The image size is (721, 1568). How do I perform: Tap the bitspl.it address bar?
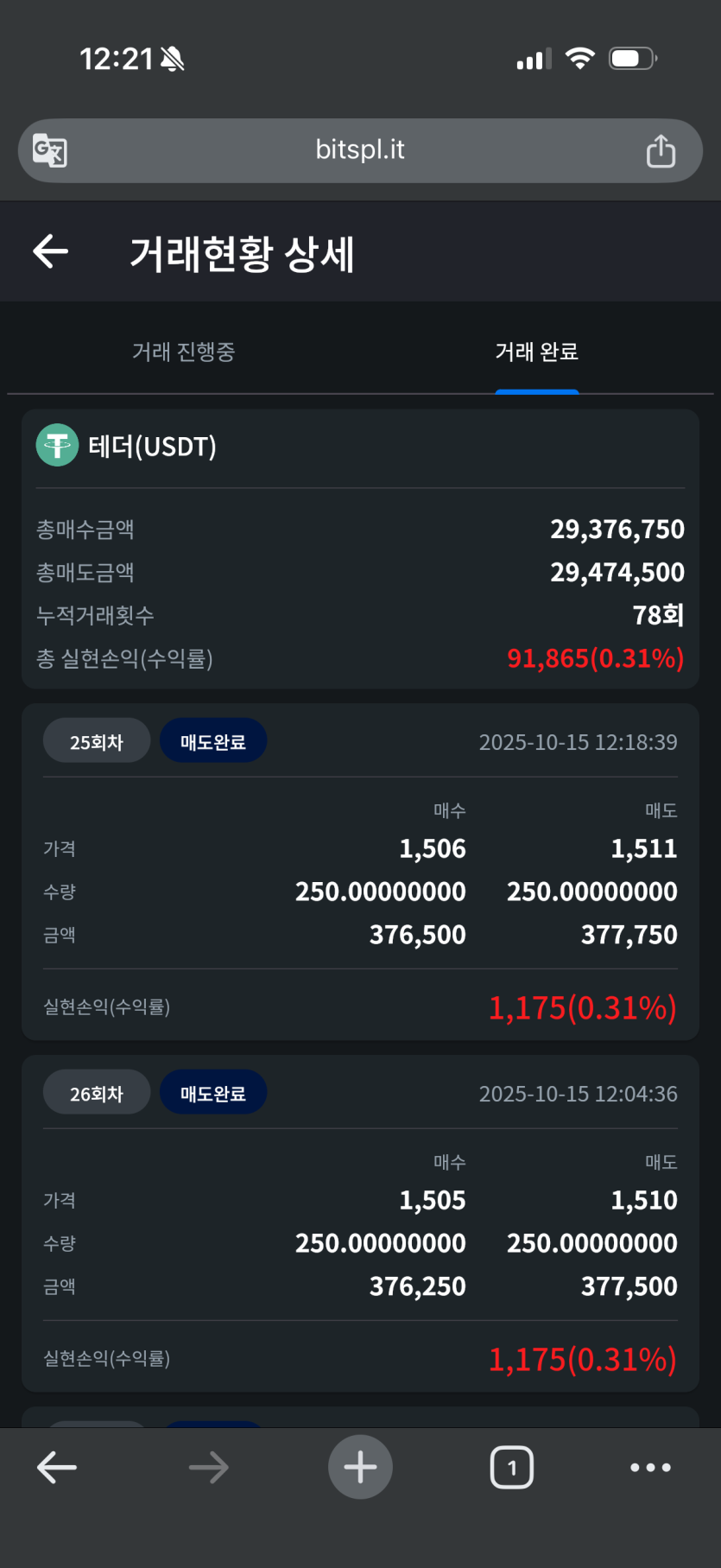(360, 149)
